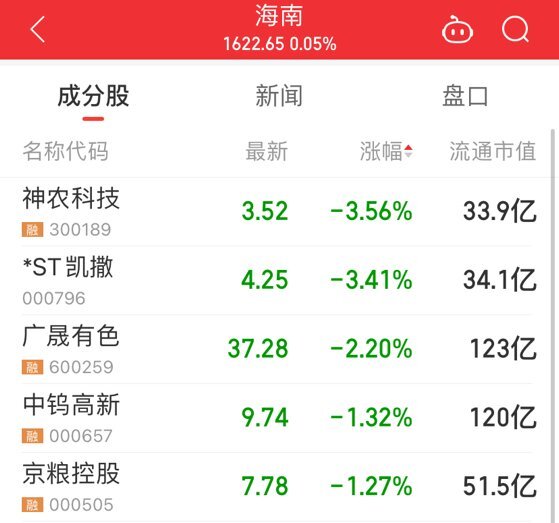The height and width of the screenshot is (523, 559).
Task: Open stock 神农科技 300189
Action: [x=280, y=212]
